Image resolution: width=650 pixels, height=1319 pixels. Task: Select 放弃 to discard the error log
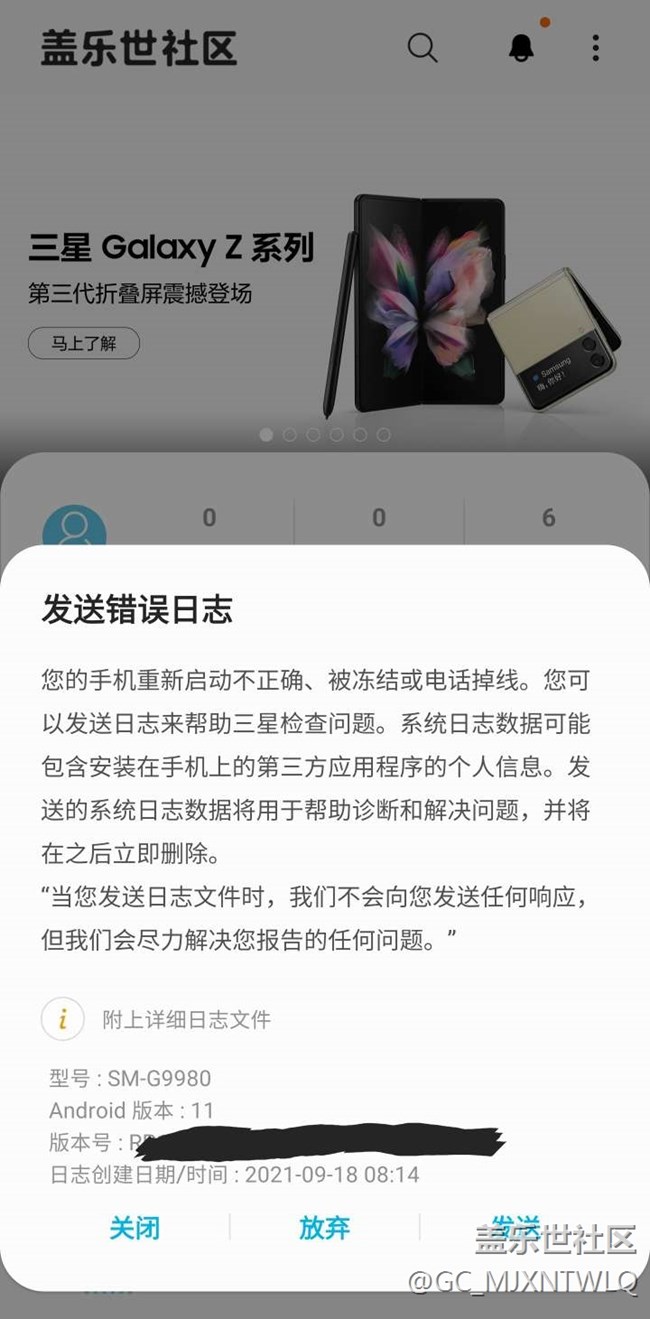[x=324, y=1228]
